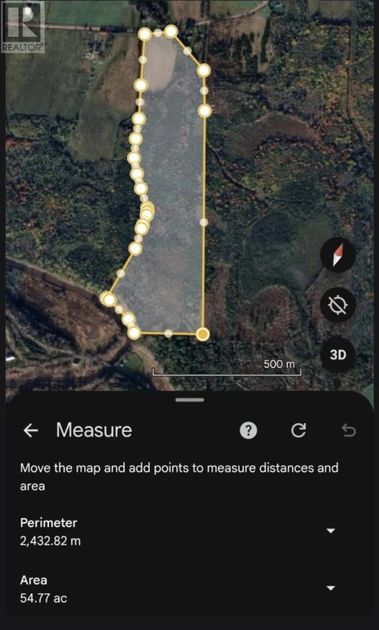Undo the last measurement point

pos(348,431)
